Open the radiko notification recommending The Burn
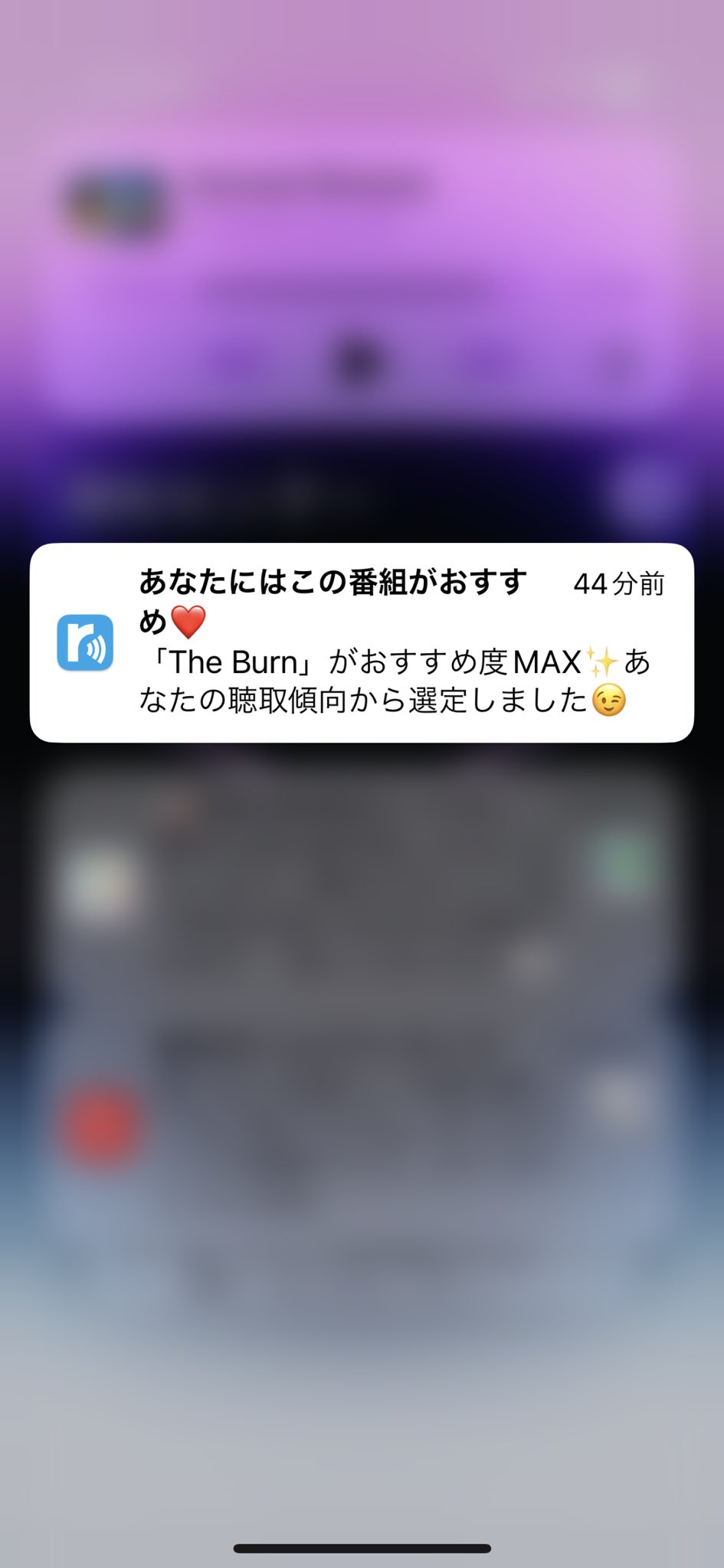The image size is (724, 1568). click(362, 642)
